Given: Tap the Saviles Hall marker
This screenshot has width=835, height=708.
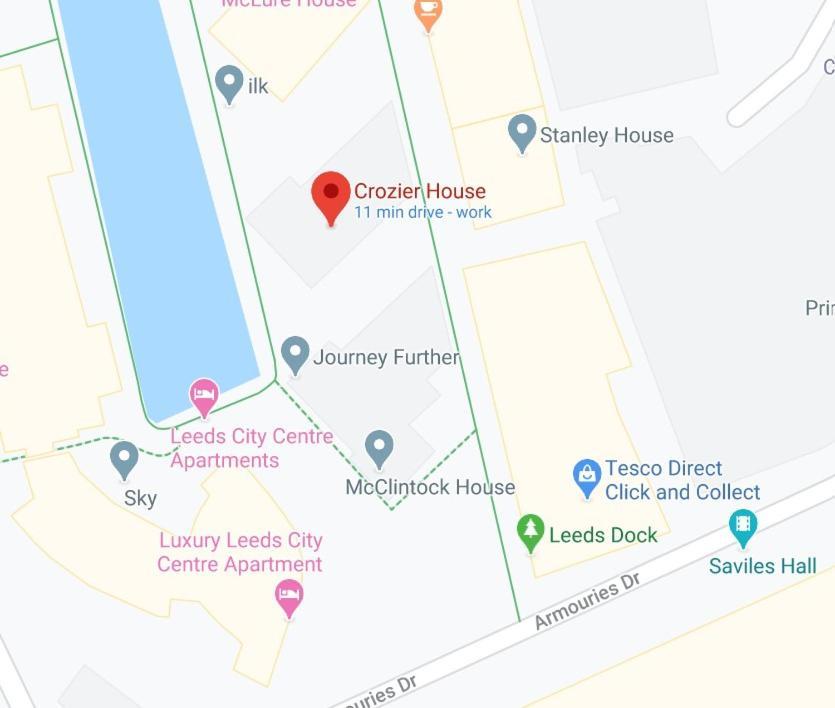Looking at the screenshot, I should pos(743,525).
